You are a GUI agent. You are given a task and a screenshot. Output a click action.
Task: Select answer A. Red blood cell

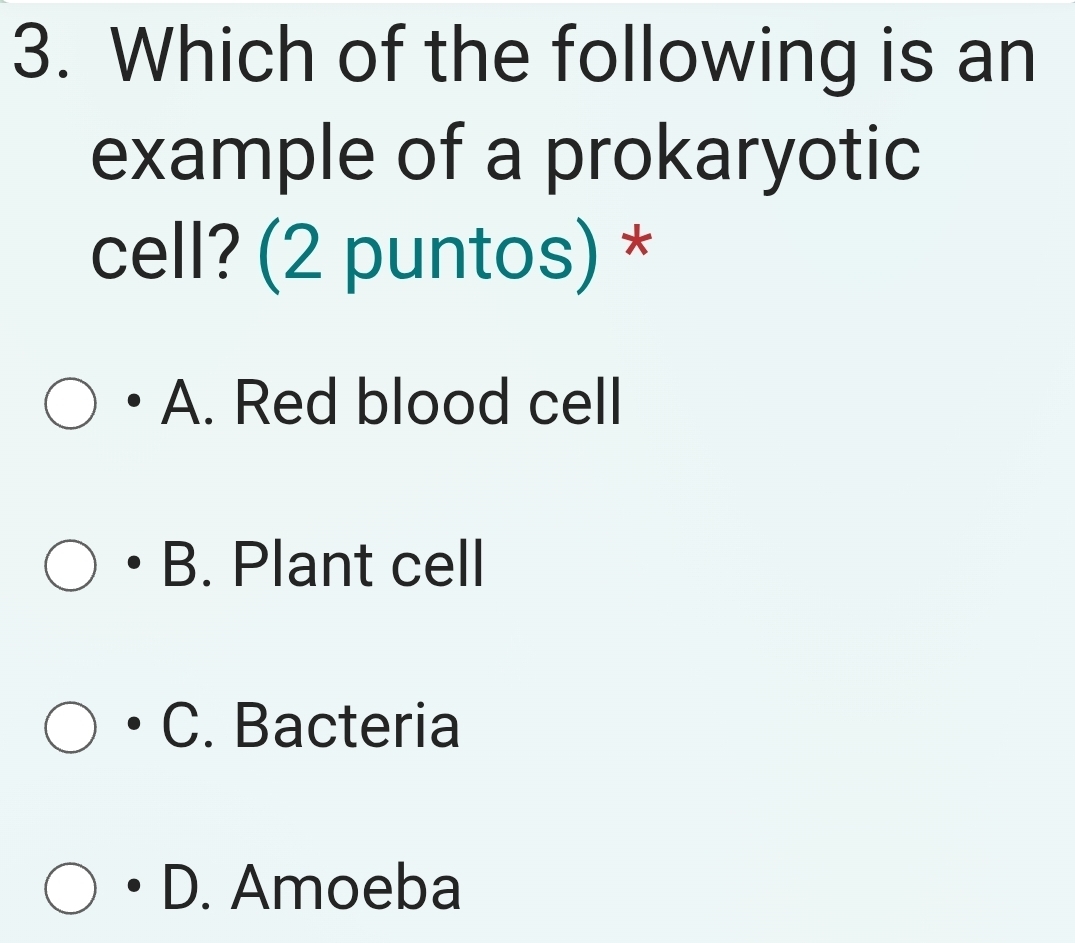71,405
